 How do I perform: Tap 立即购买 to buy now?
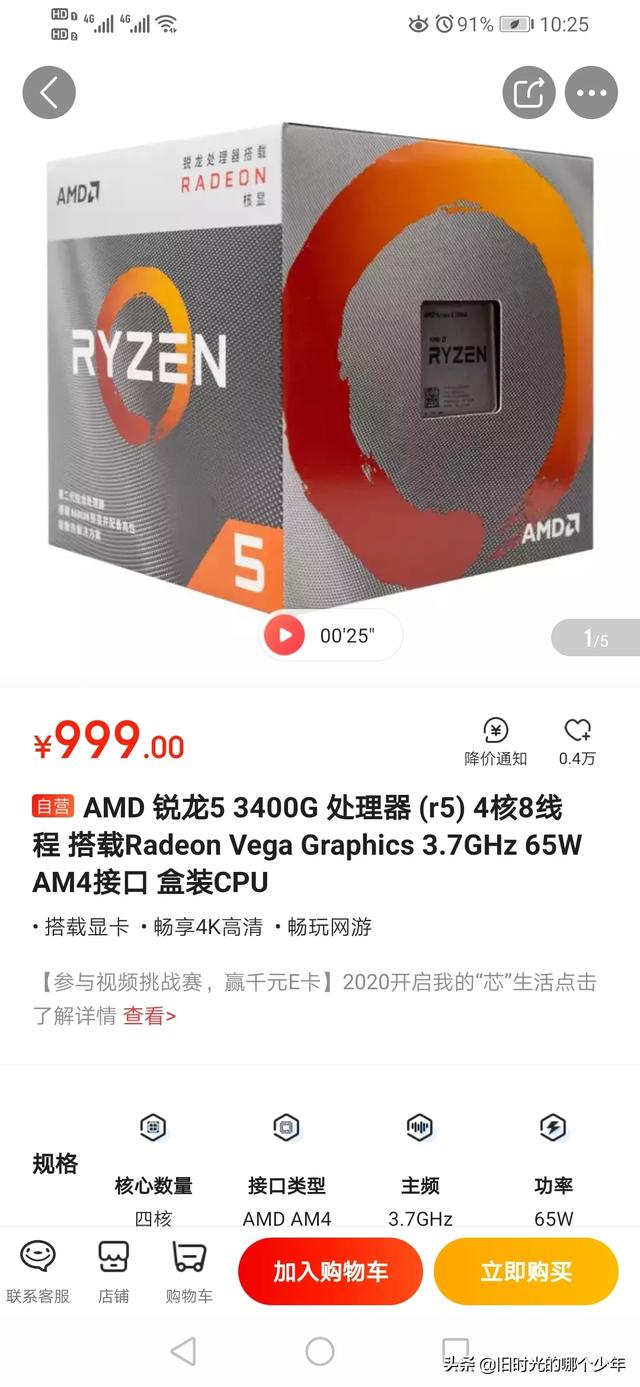click(x=526, y=1271)
